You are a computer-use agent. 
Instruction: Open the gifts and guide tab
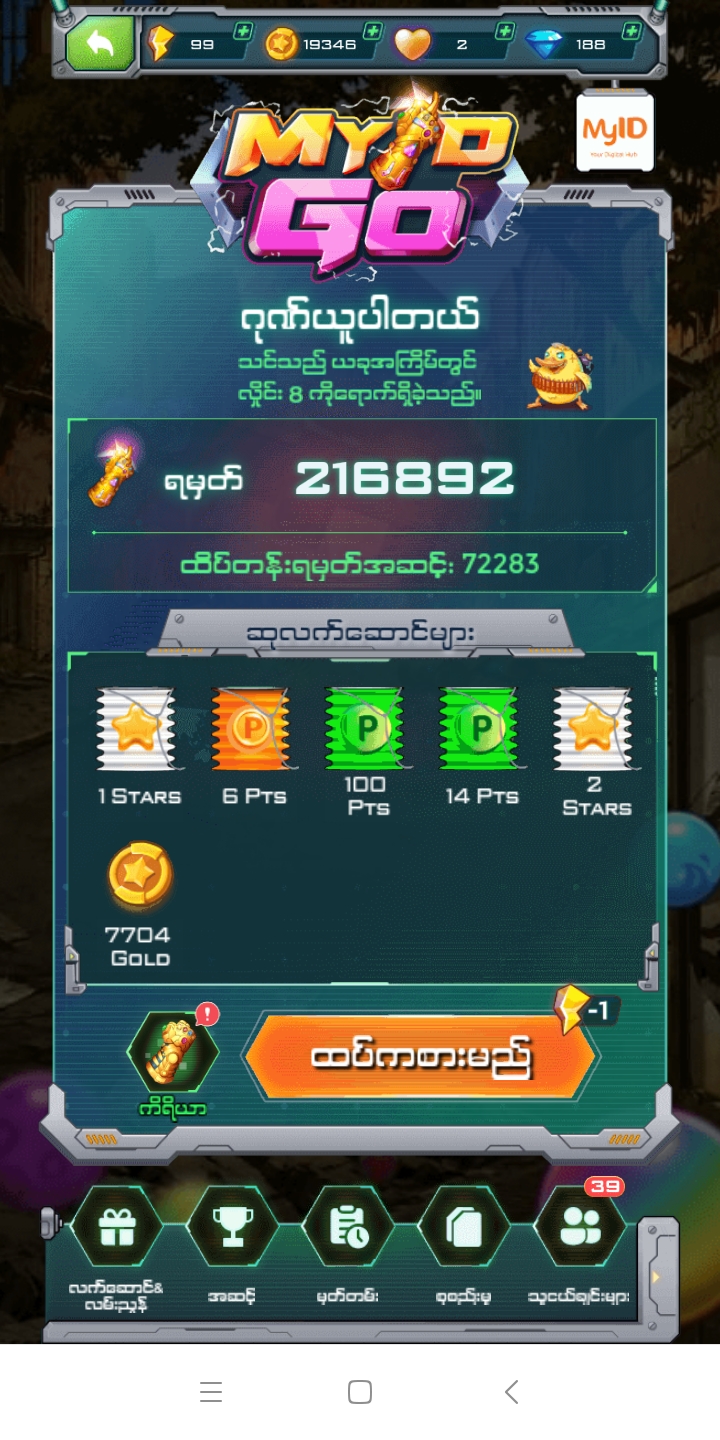(x=117, y=1228)
